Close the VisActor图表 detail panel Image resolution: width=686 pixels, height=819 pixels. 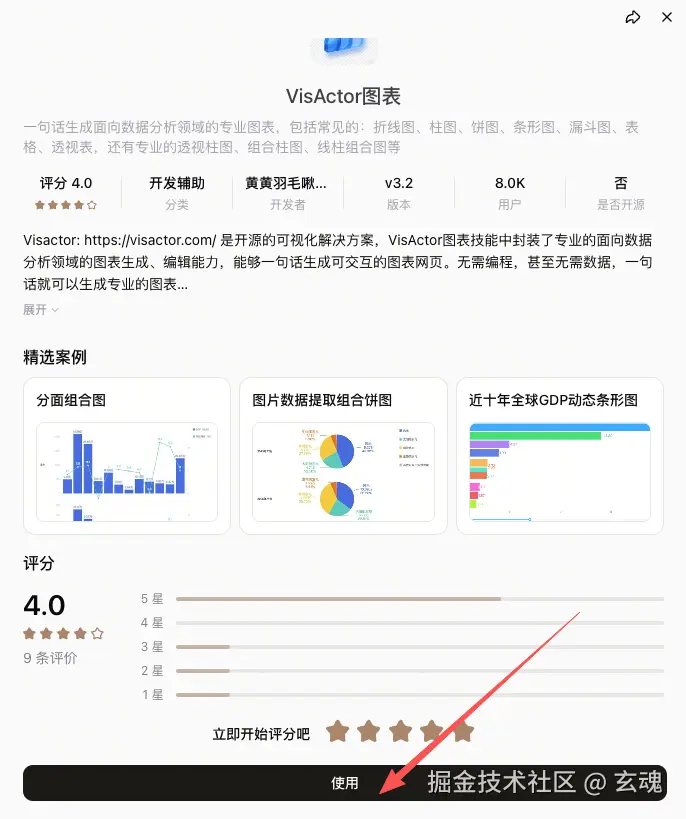click(x=667, y=17)
